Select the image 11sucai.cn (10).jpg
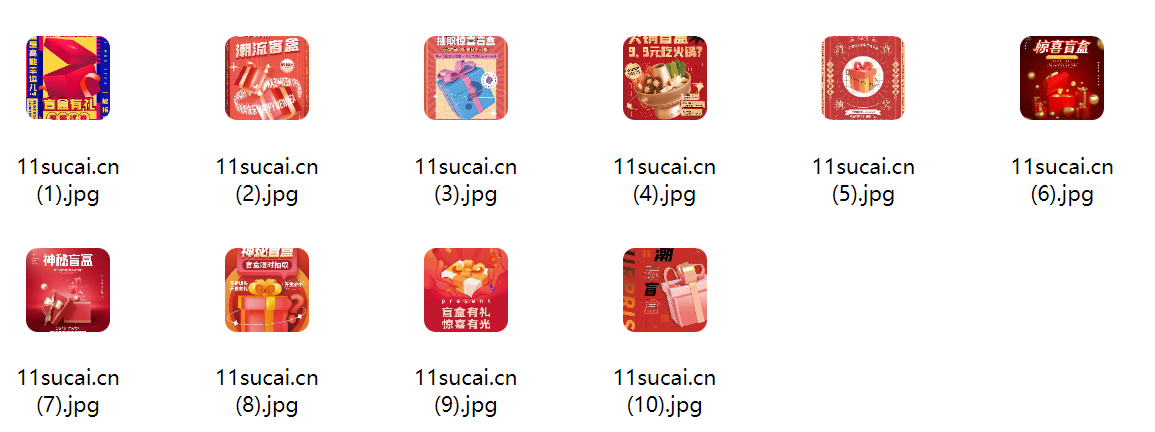The image size is (1155, 432). click(664, 290)
